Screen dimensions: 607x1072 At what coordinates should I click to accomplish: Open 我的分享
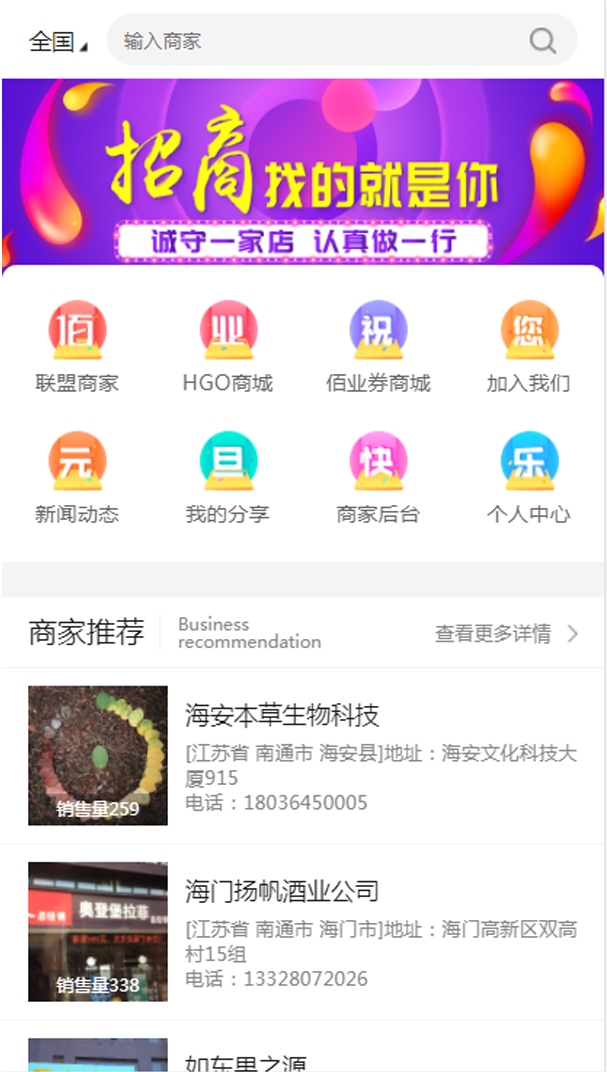[x=228, y=477]
